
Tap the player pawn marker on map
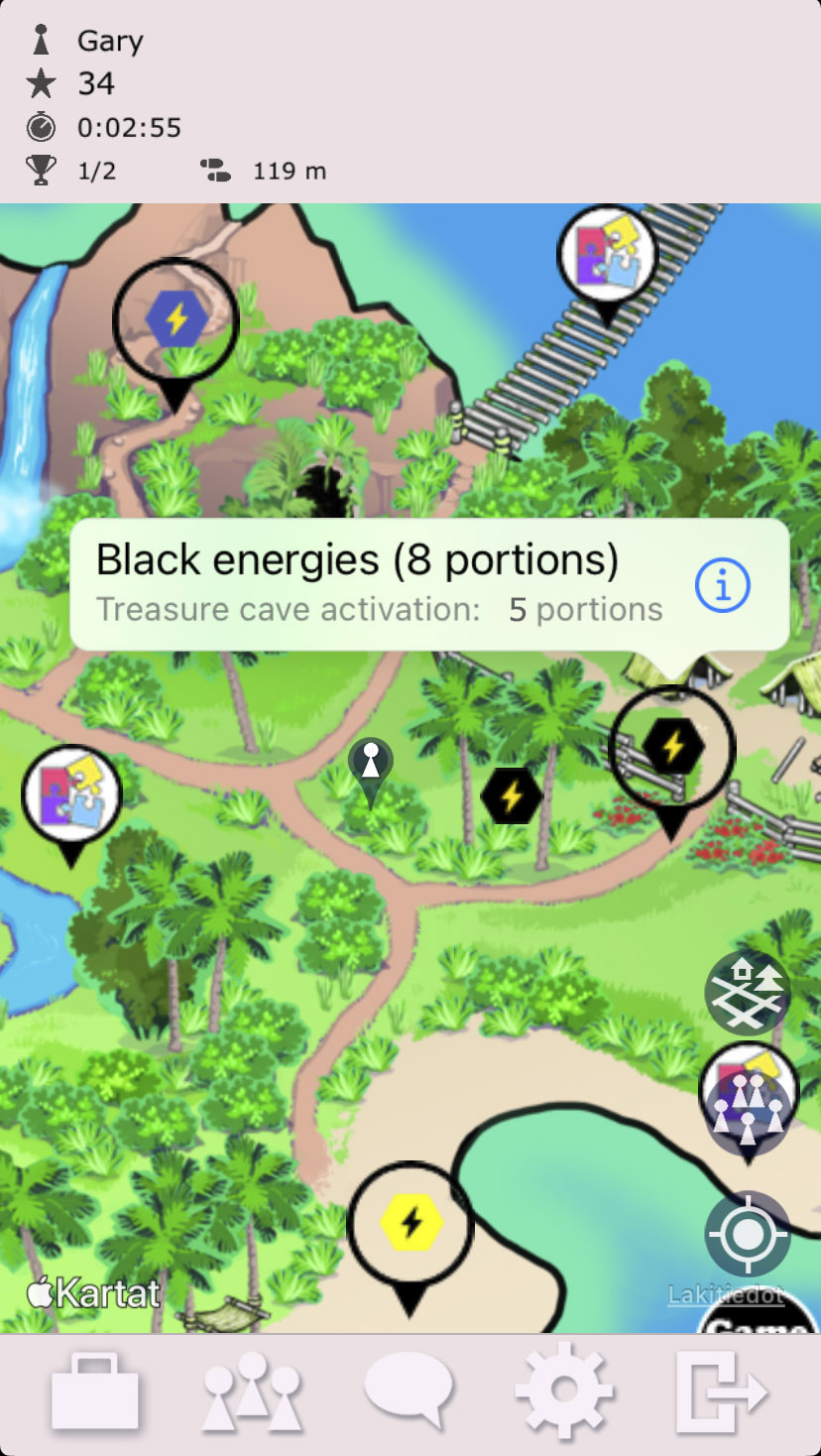371,769
